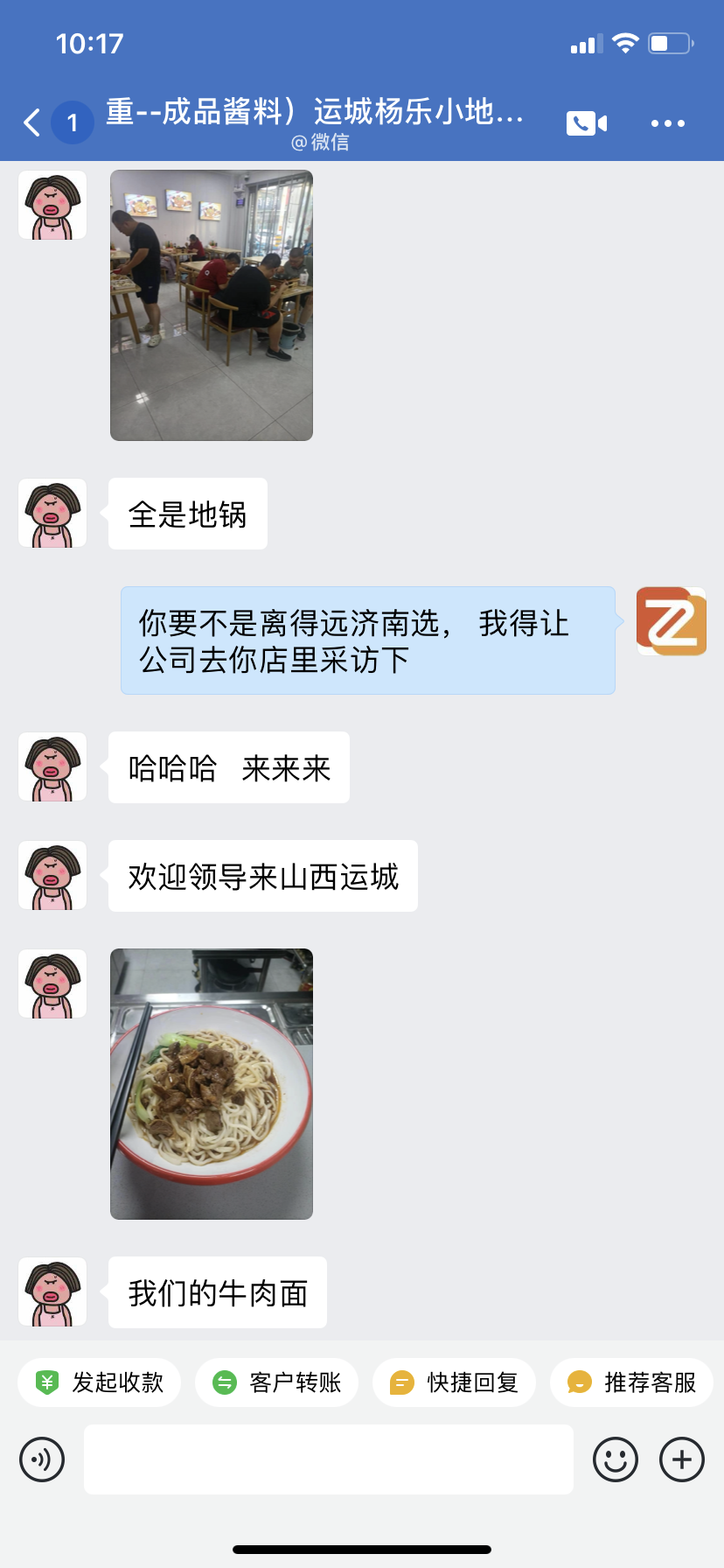The image size is (724, 1568).
Task: Tap my own orange Z avatar
Action: click(x=672, y=621)
